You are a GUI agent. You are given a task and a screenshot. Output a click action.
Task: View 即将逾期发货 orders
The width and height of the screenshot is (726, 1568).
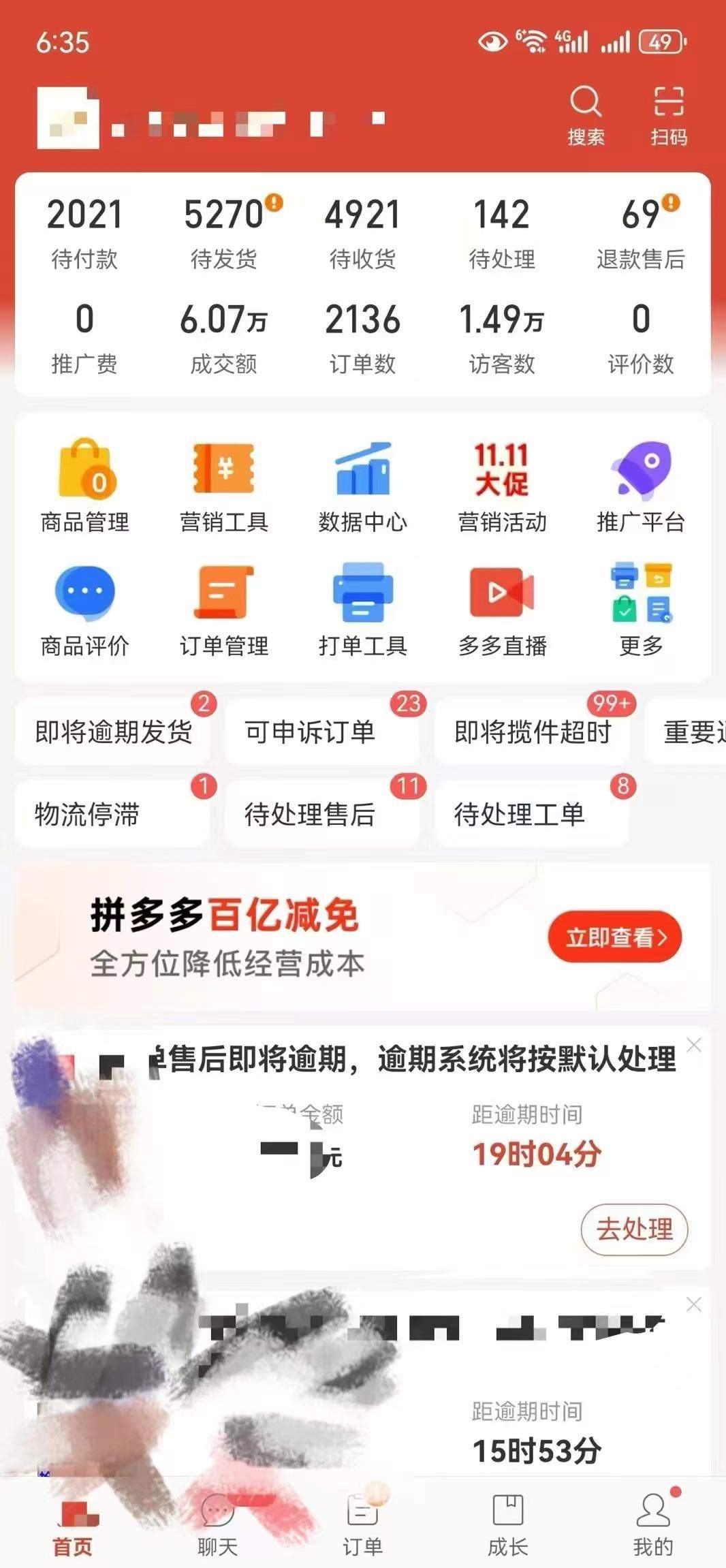pos(114,732)
